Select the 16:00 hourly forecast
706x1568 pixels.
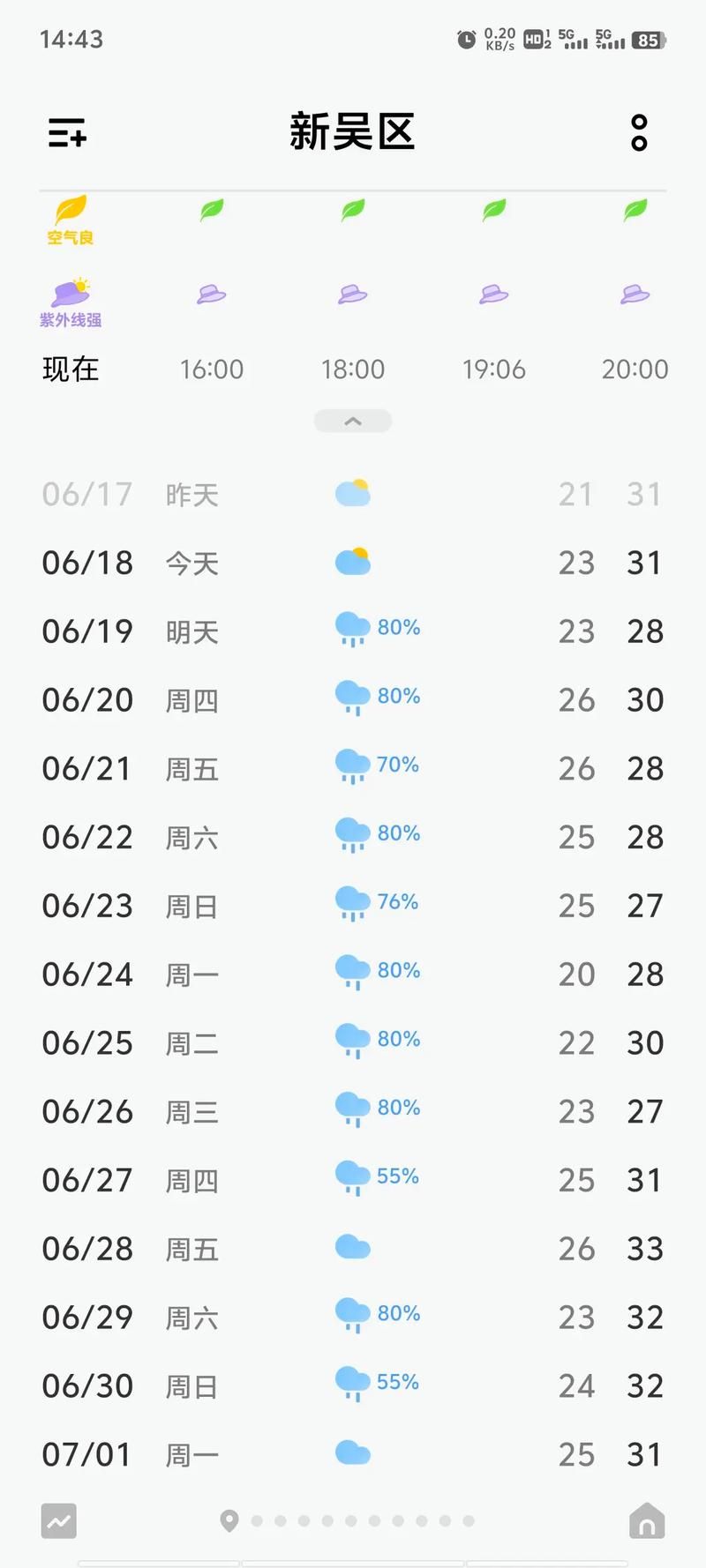click(x=211, y=369)
